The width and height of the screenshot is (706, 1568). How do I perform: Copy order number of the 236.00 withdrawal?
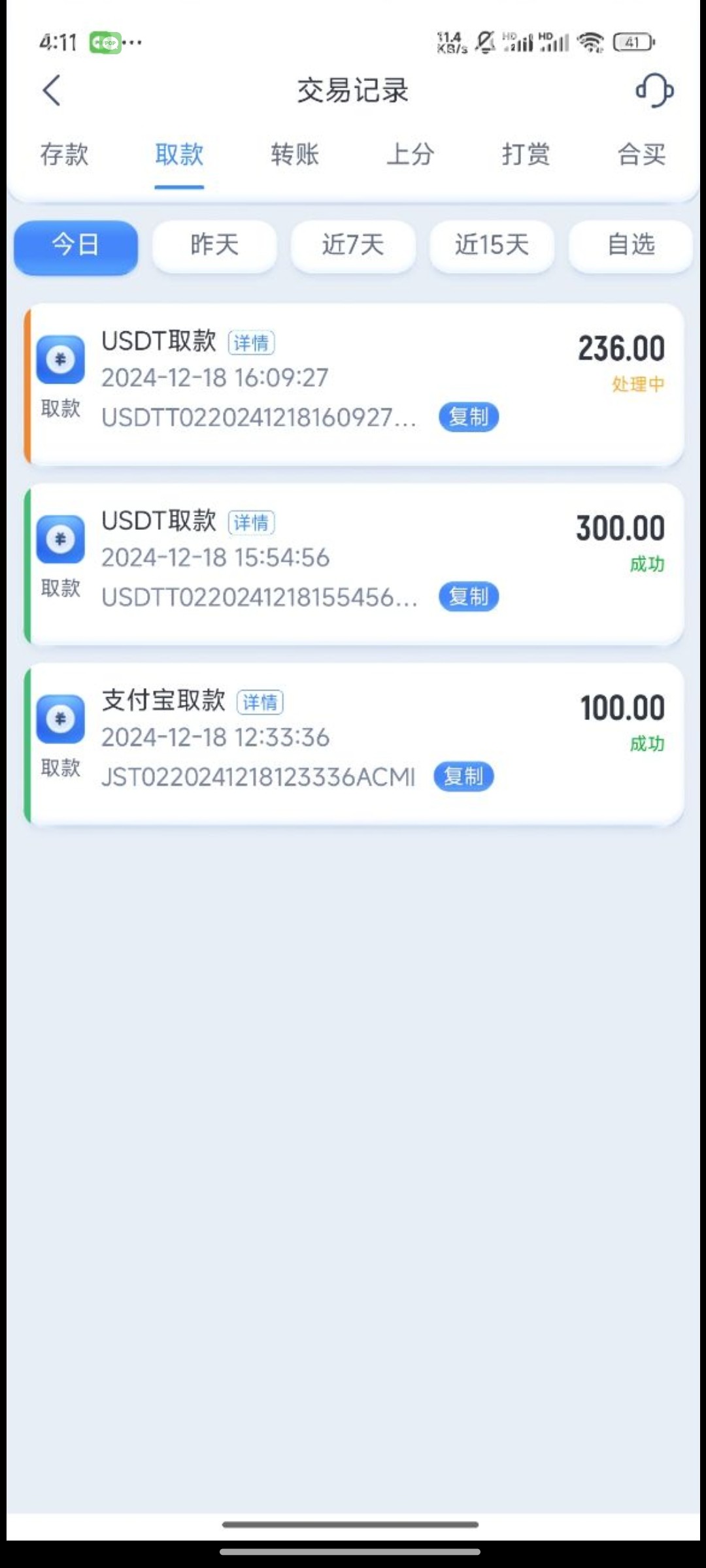(468, 417)
